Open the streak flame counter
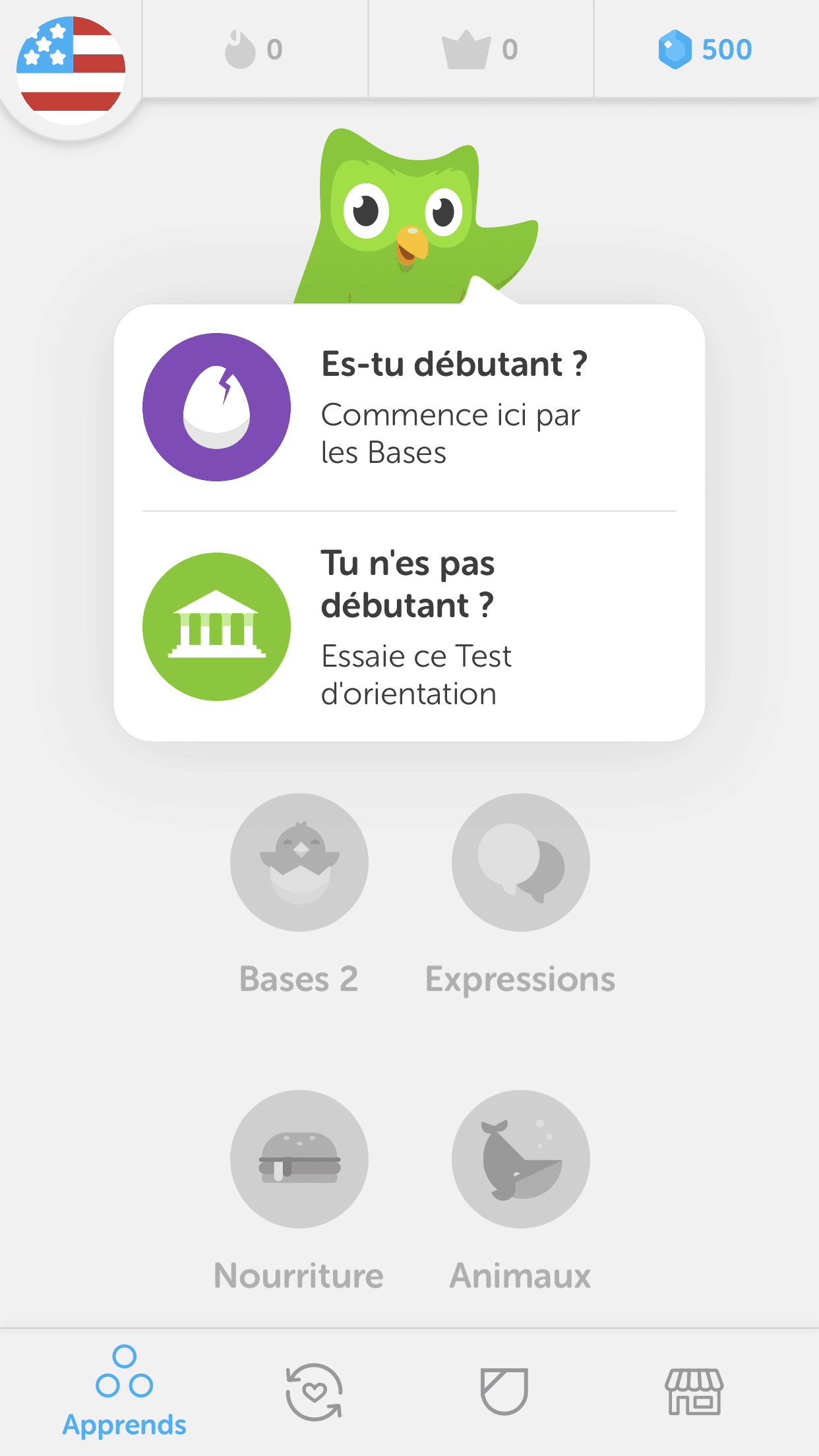Viewport: 819px width, 1456px height. click(x=255, y=49)
